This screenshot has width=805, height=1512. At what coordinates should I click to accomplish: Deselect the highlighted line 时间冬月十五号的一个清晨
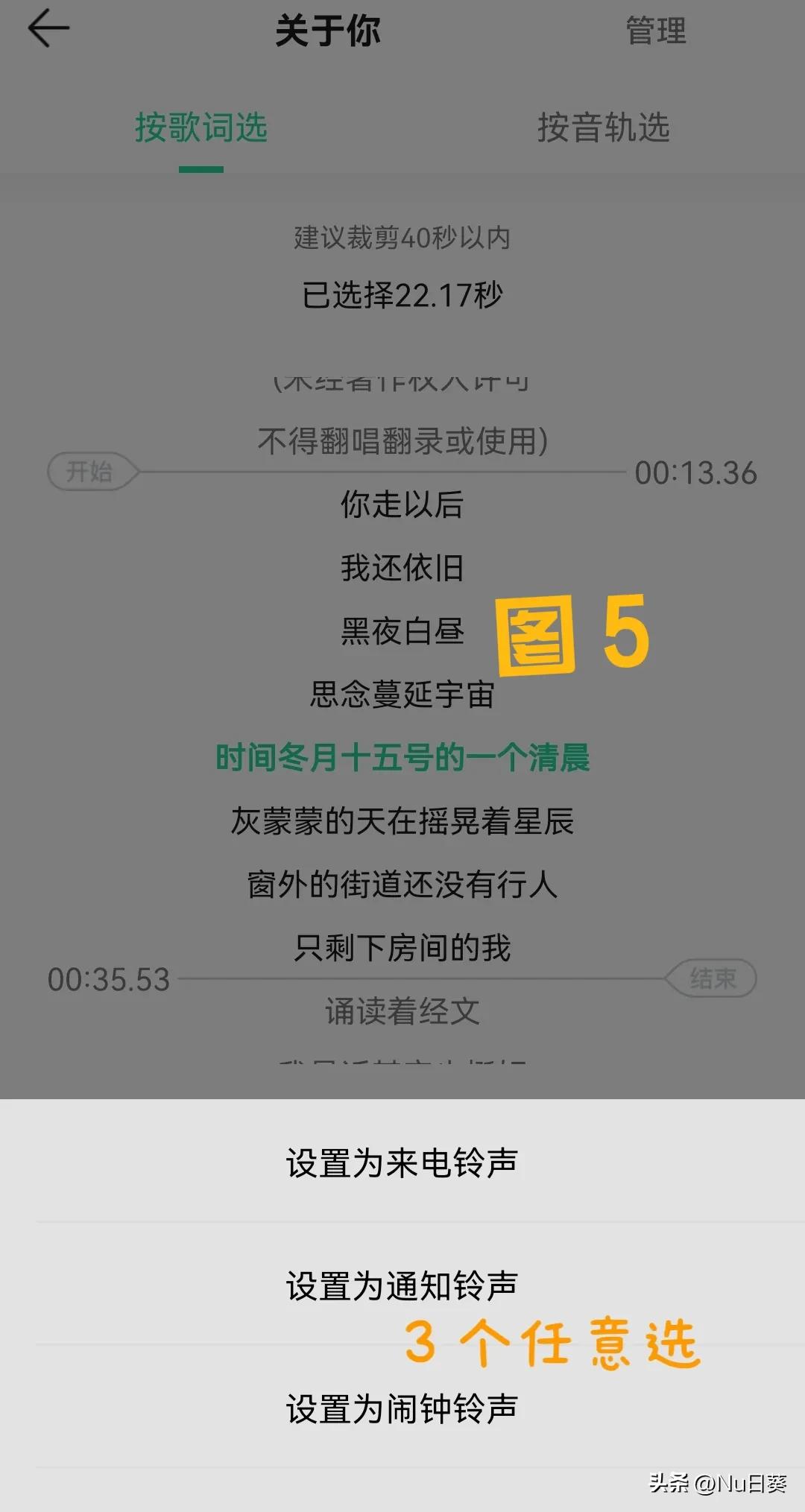click(x=402, y=758)
